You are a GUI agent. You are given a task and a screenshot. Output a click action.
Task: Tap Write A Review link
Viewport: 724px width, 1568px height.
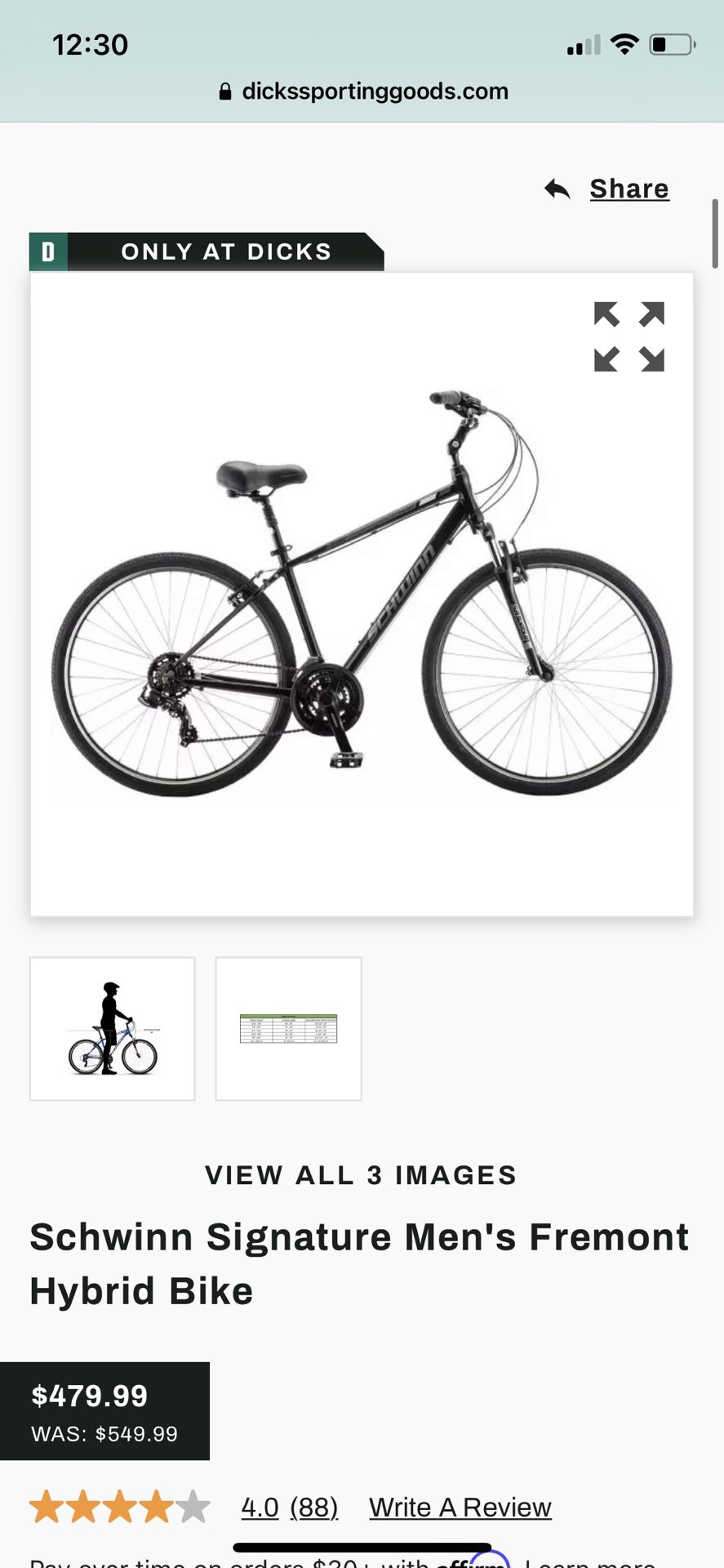pos(460,1507)
